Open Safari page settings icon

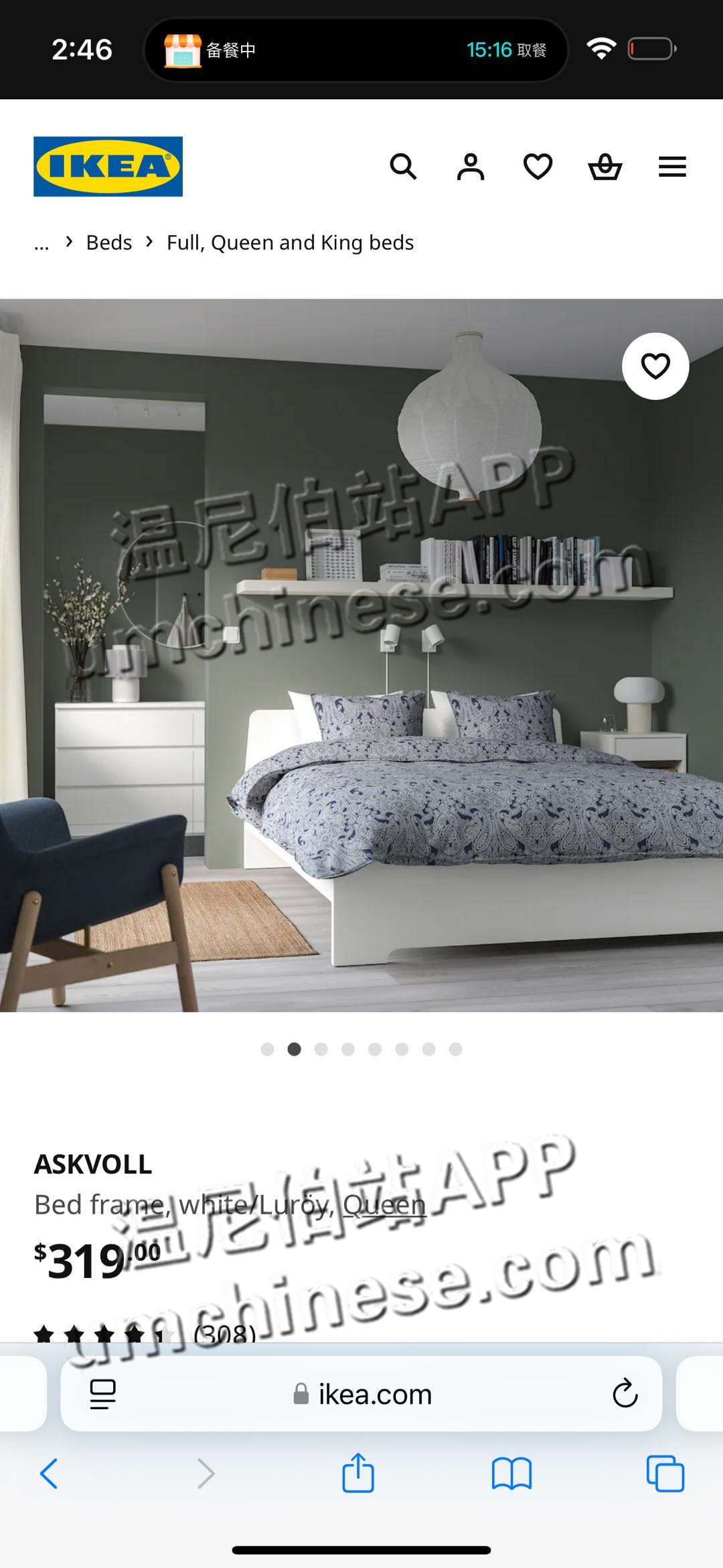coord(102,1395)
